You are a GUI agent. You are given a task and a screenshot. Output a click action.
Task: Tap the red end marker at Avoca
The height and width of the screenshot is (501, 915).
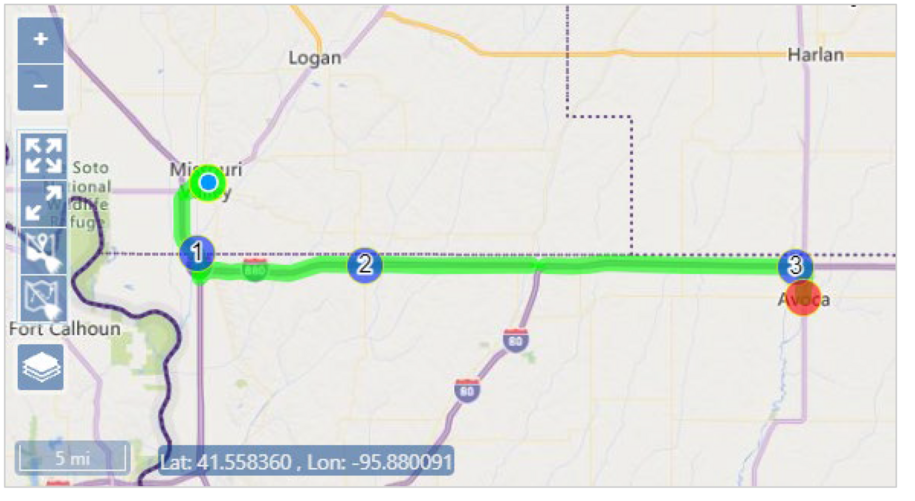pyautogui.click(x=803, y=298)
